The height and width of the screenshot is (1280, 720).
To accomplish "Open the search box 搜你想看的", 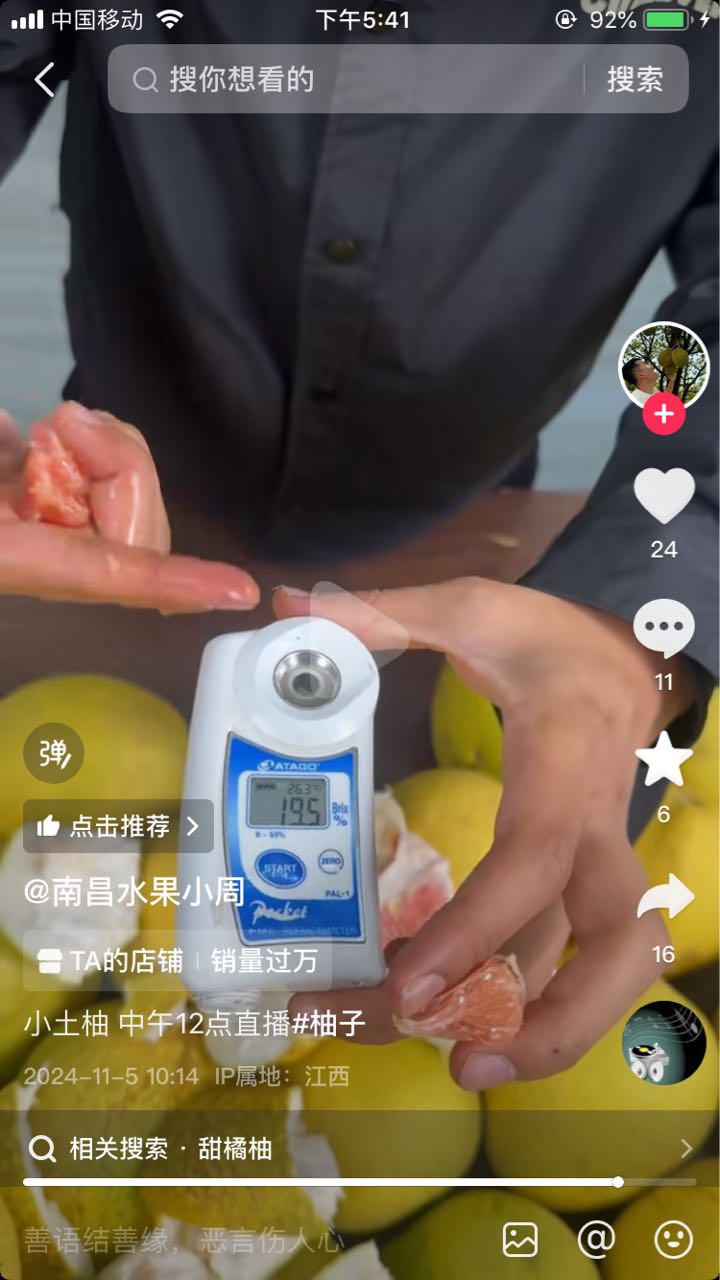I will (345, 79).
